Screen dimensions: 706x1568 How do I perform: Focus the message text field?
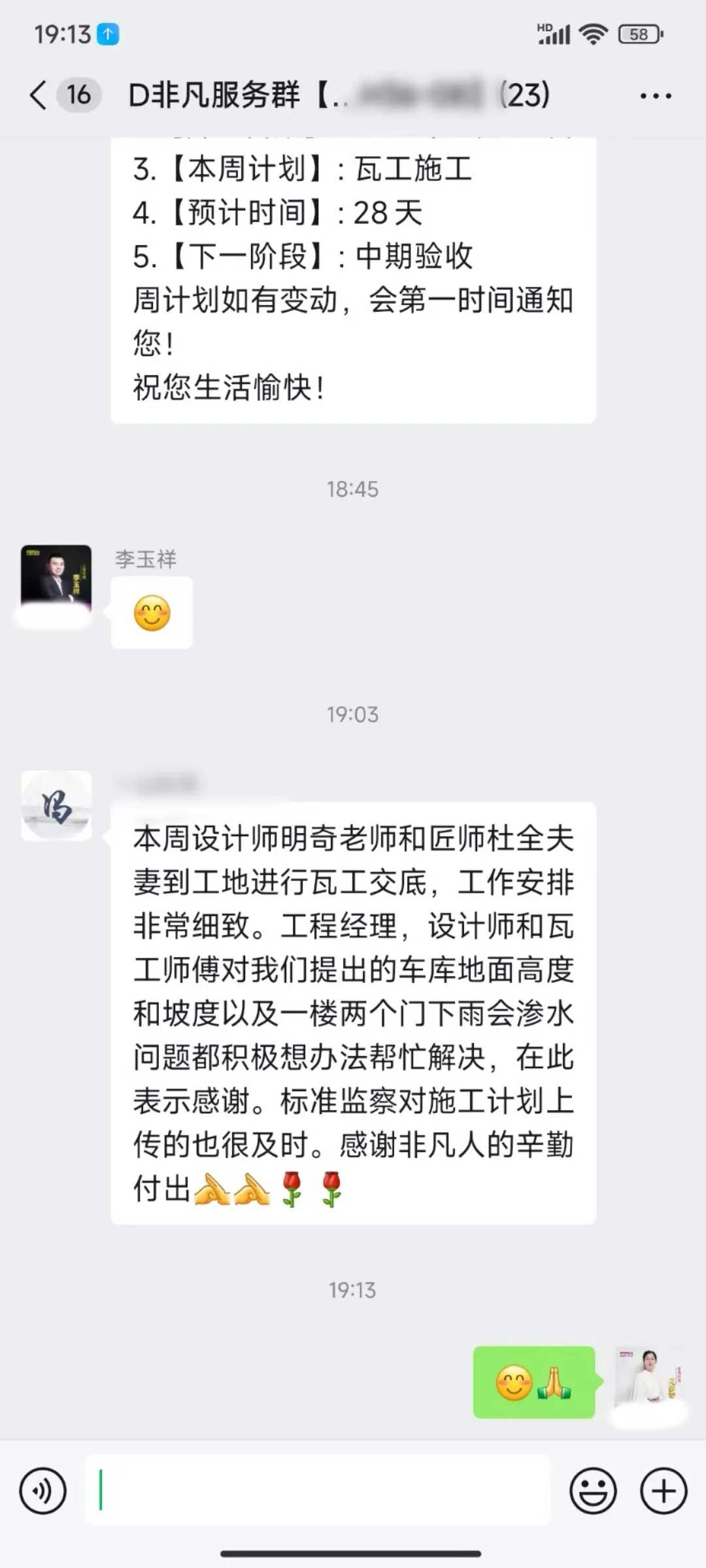point(318,1491)
